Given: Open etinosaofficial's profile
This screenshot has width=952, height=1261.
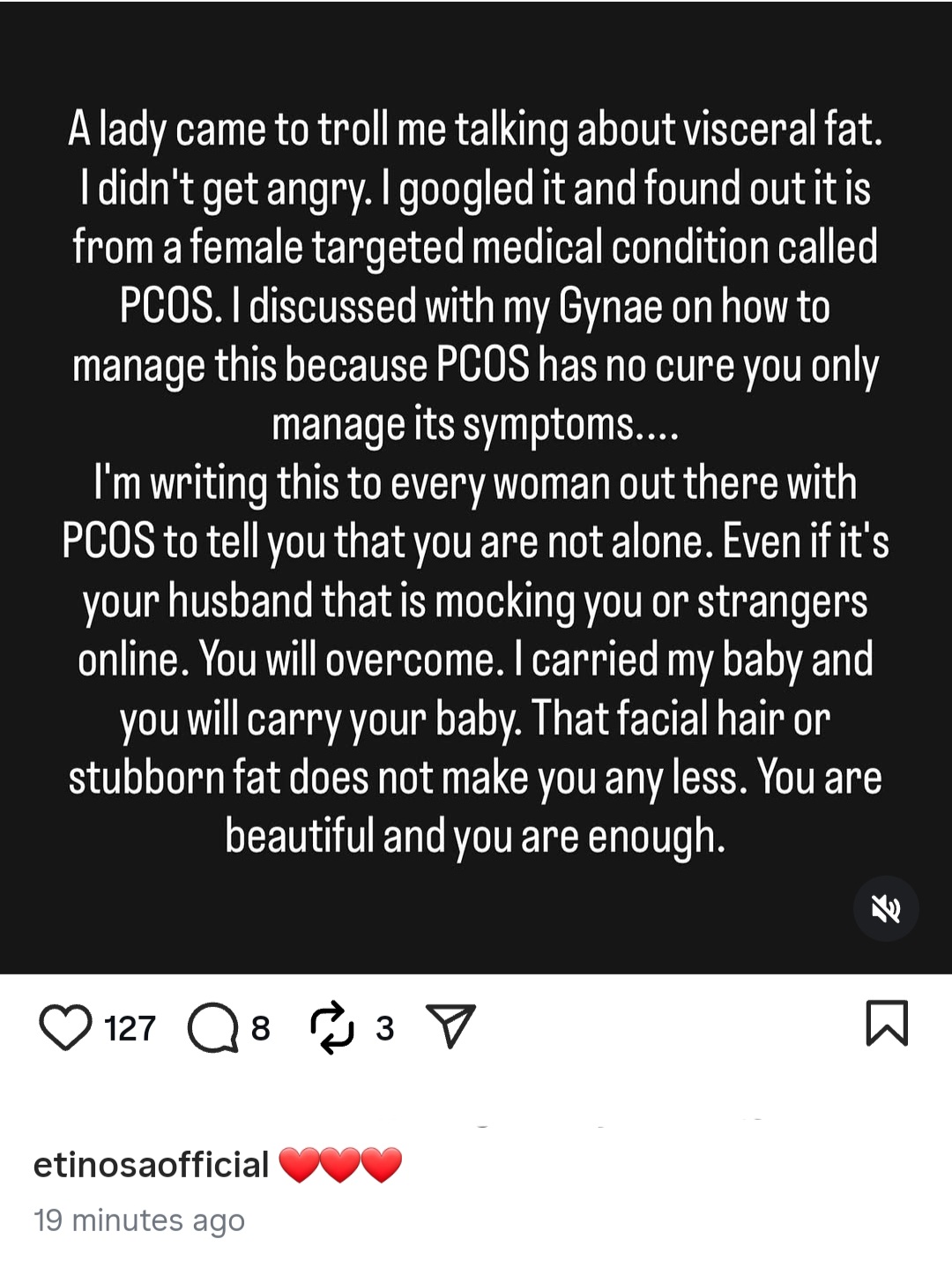Looking at the screenshot, I should click(x=151, y=1165).
